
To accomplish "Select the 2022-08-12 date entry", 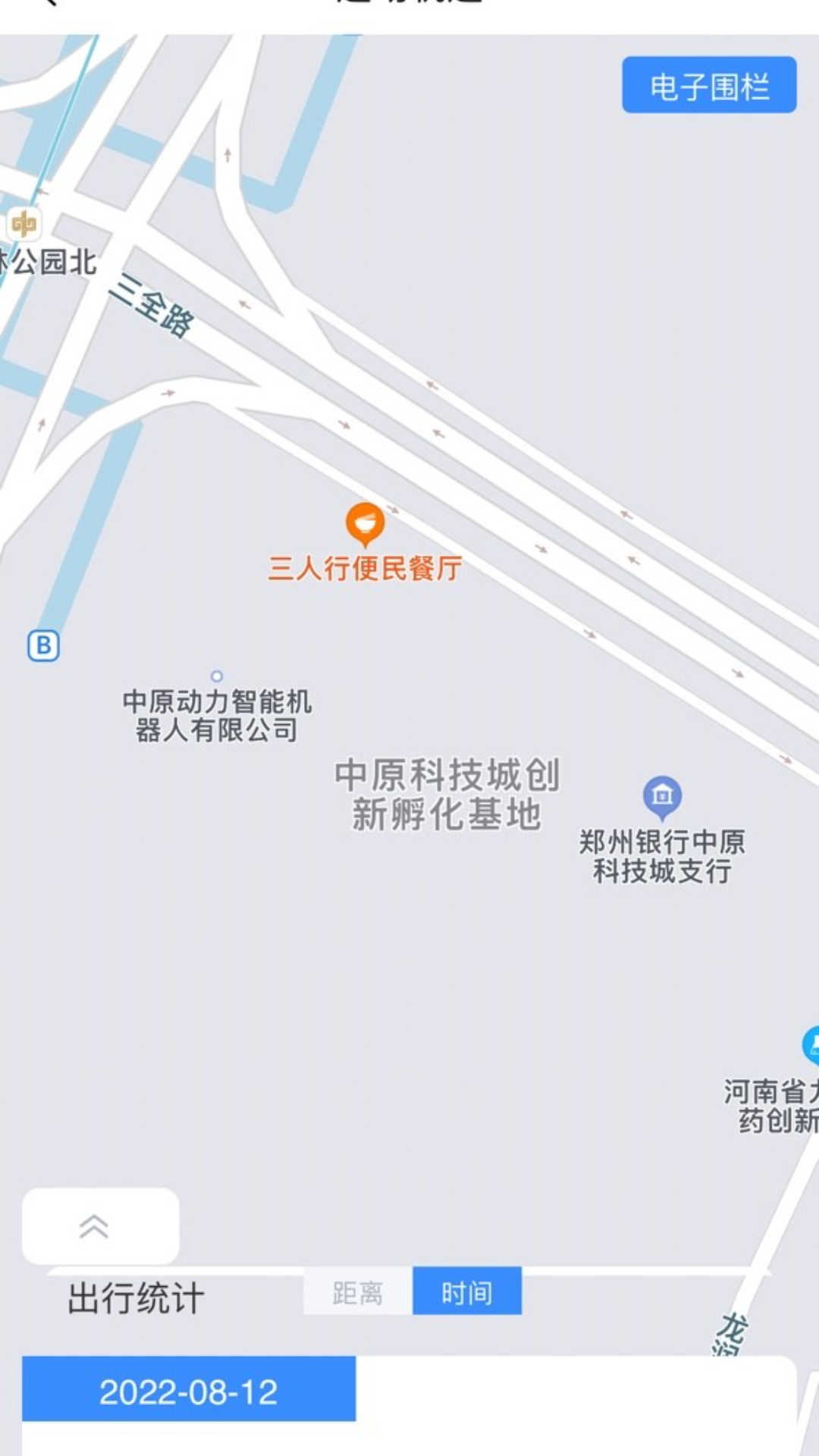I will pos(189,1391).
